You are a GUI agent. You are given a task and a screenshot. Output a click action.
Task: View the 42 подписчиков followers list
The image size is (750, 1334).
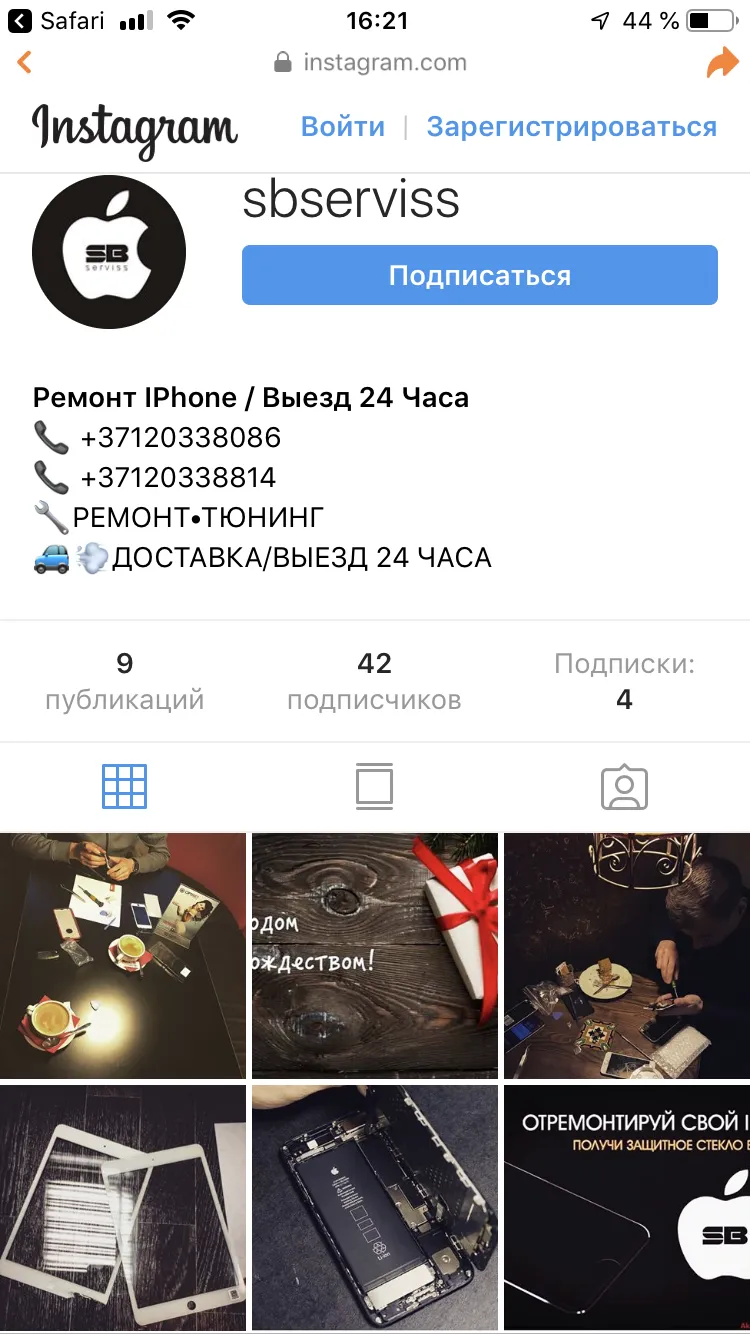[374, 681]
